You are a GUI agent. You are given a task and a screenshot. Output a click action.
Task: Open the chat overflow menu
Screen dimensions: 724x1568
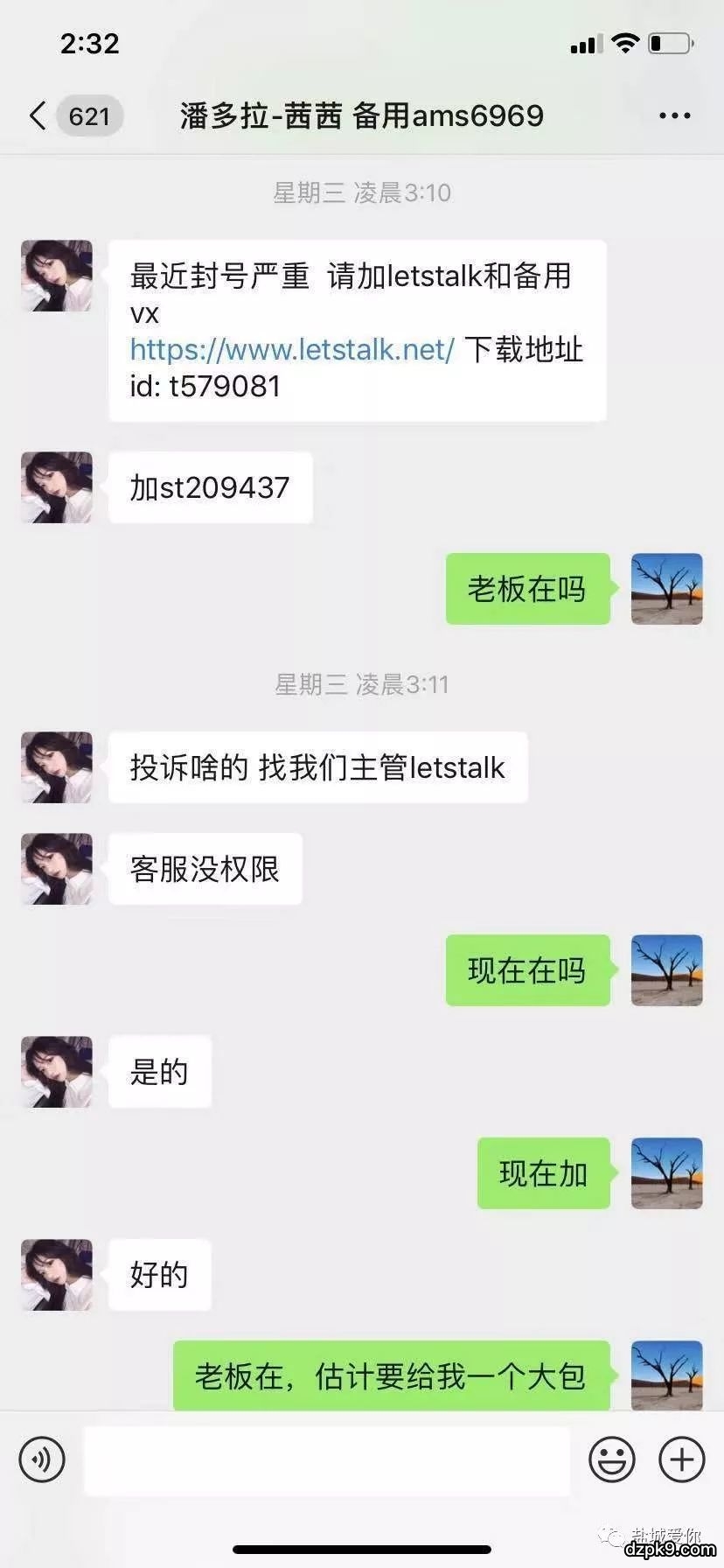674,115
